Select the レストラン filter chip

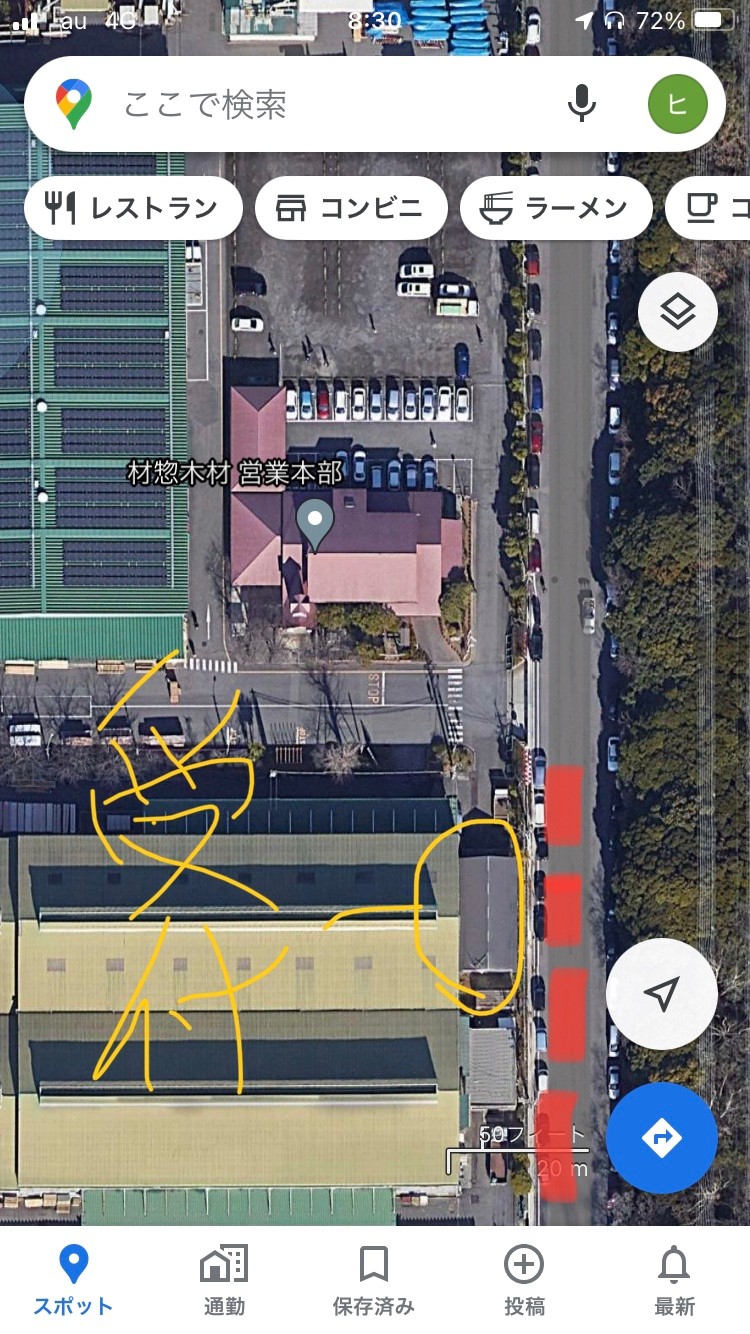tap(133, 208)
